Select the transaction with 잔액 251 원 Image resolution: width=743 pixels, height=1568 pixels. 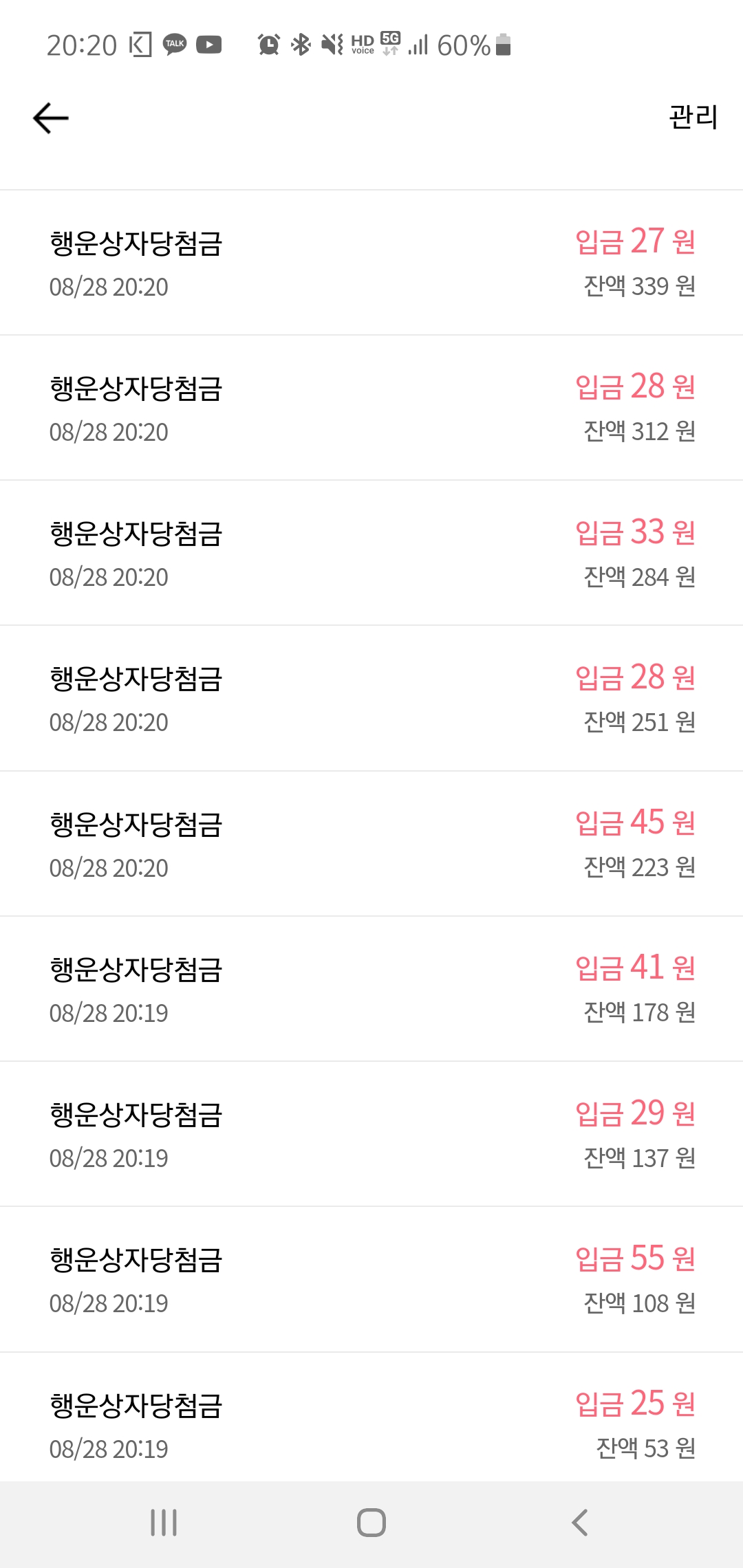pos(371,698)
